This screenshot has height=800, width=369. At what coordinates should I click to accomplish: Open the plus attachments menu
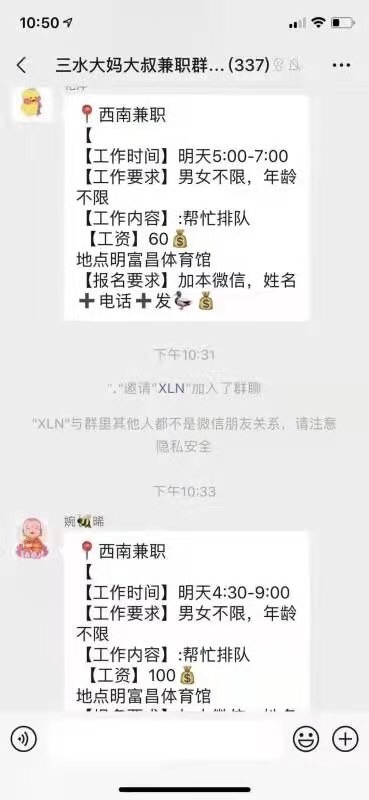tap(345, 739)
